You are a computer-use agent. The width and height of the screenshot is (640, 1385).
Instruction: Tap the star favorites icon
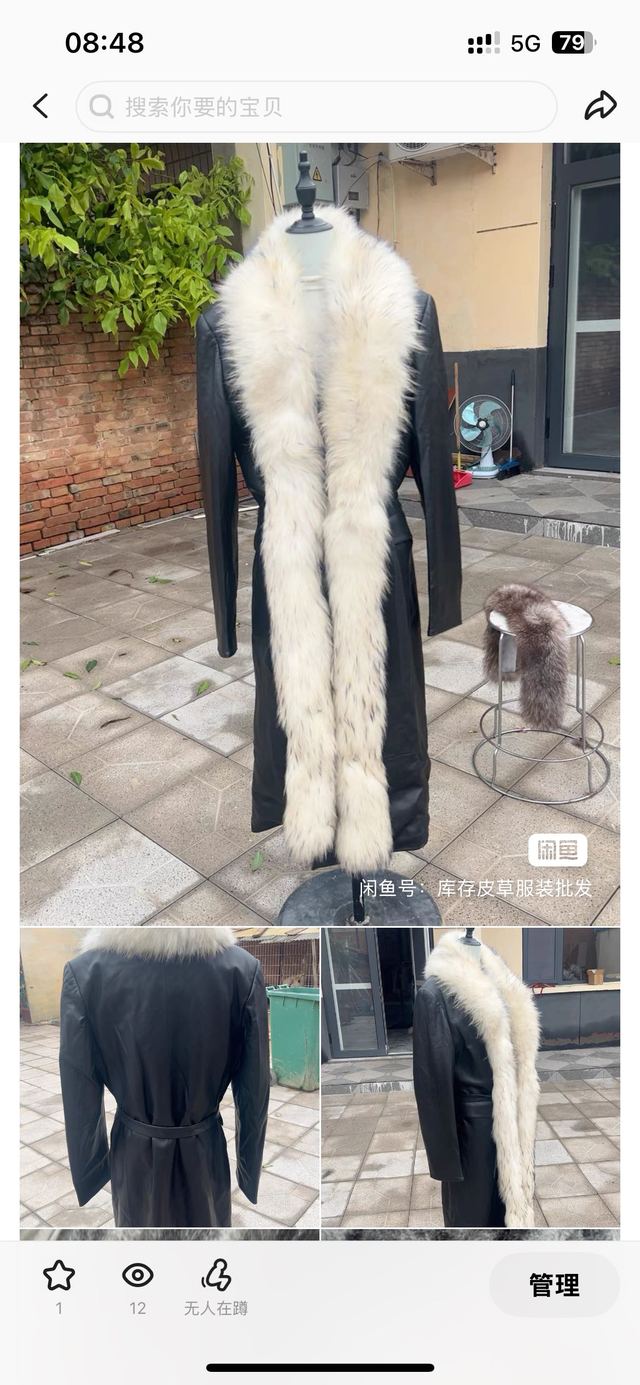tap(58, 1276)
